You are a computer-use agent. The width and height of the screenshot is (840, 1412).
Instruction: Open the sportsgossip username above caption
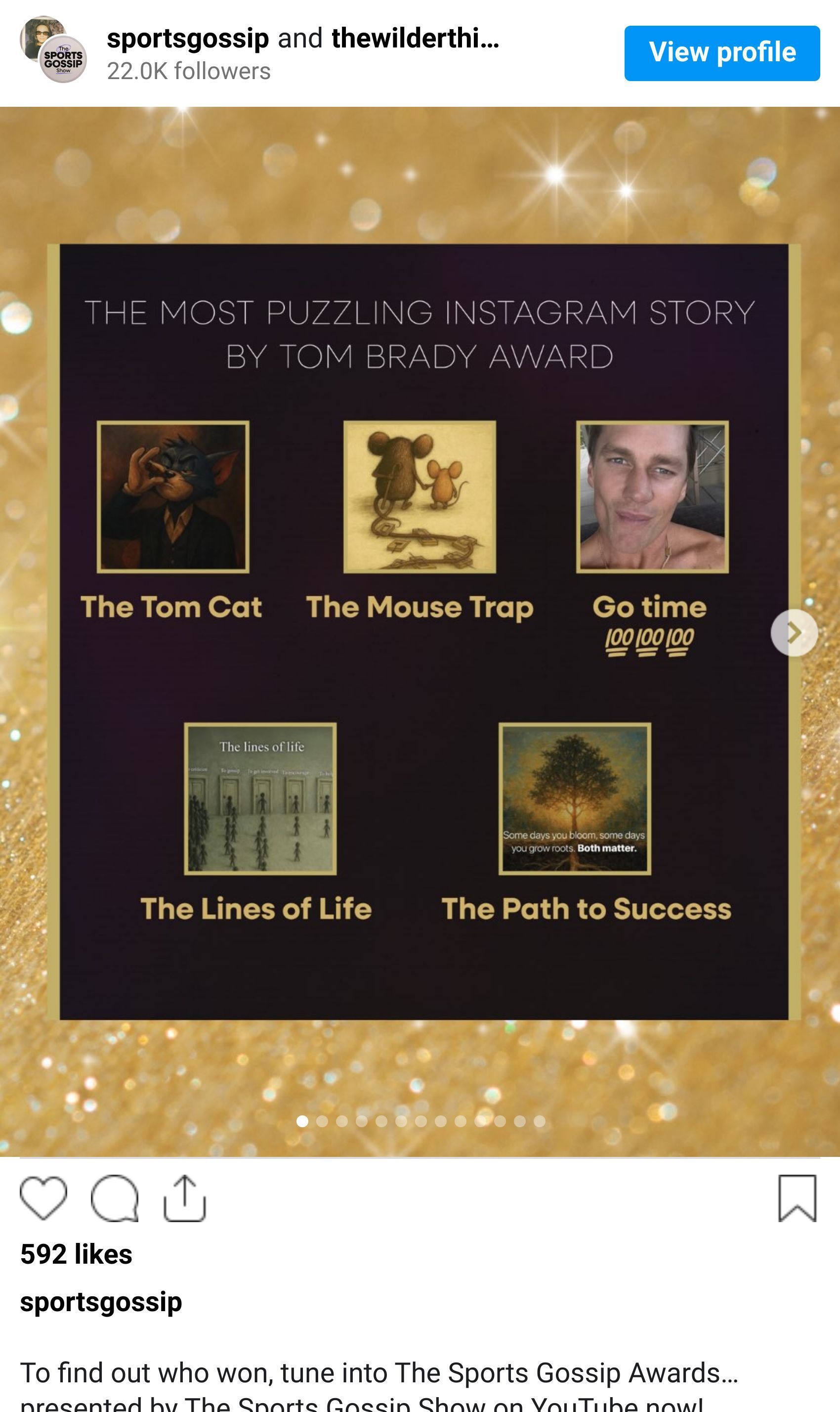point(101,1302)
